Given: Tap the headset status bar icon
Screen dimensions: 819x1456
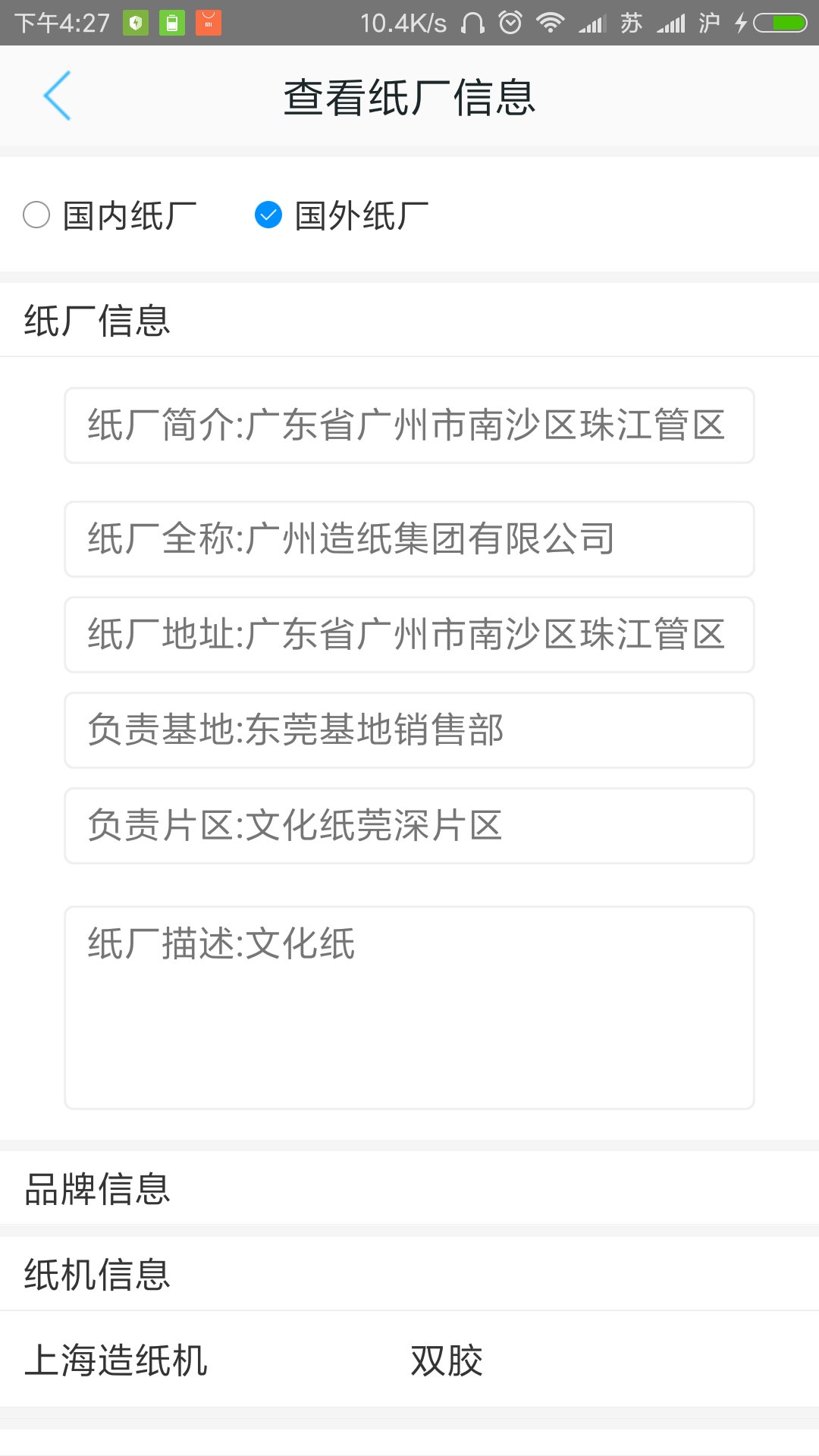Looking at the screenshot, I should click(472, 23).
